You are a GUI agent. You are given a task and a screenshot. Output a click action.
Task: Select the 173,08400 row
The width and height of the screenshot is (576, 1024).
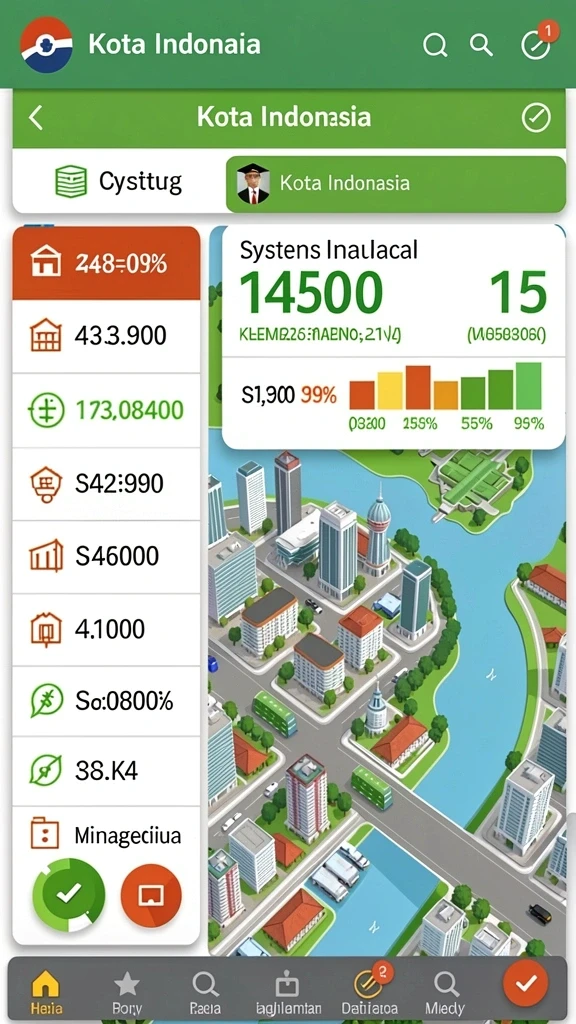pyautogui.click(x=106, y=411)
